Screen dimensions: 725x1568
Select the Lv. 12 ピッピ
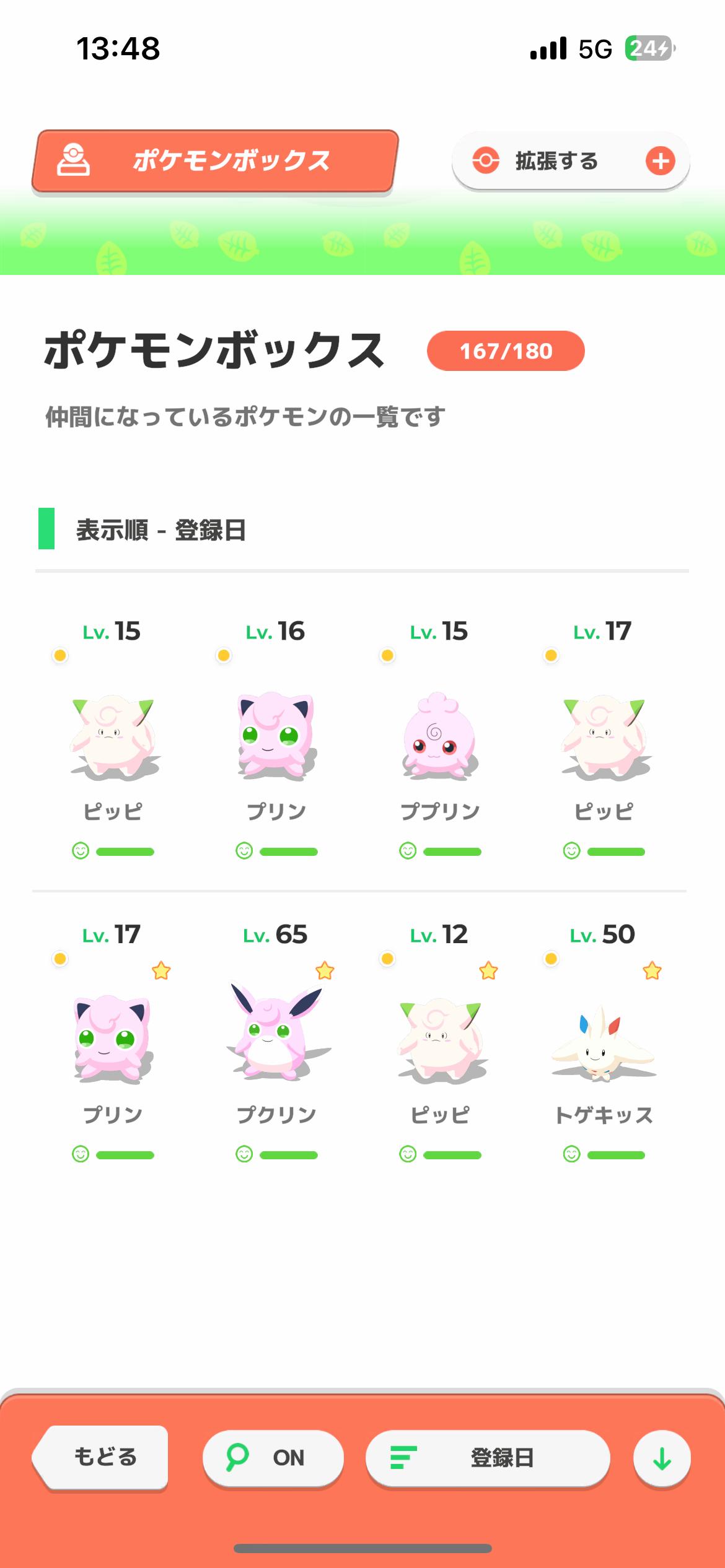click(439, 1039)
